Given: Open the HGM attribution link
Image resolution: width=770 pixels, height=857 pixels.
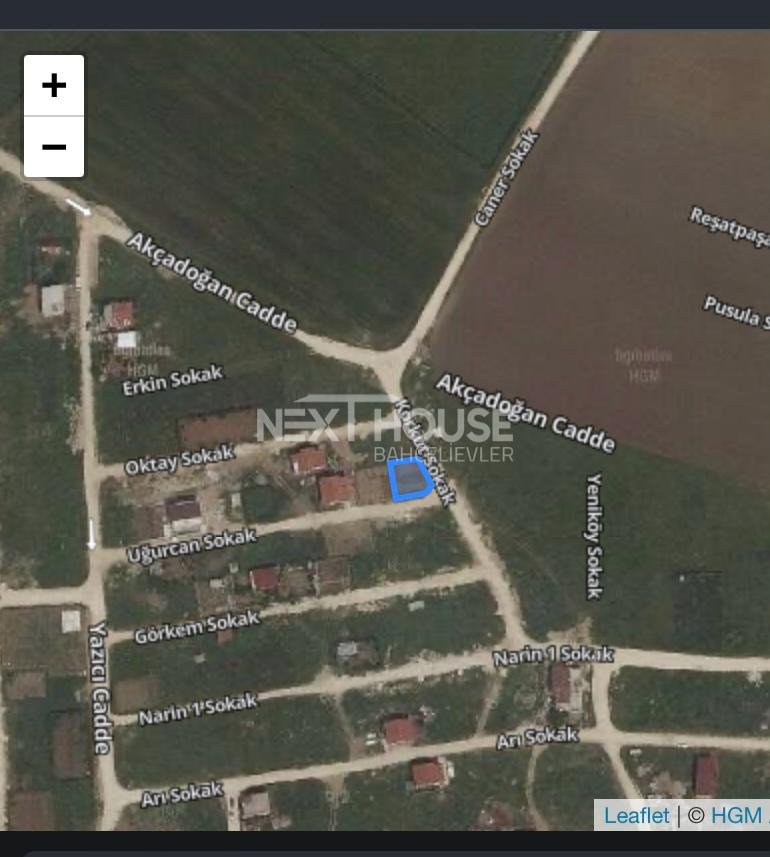Looking at the screenshot, I should point(736,815).
